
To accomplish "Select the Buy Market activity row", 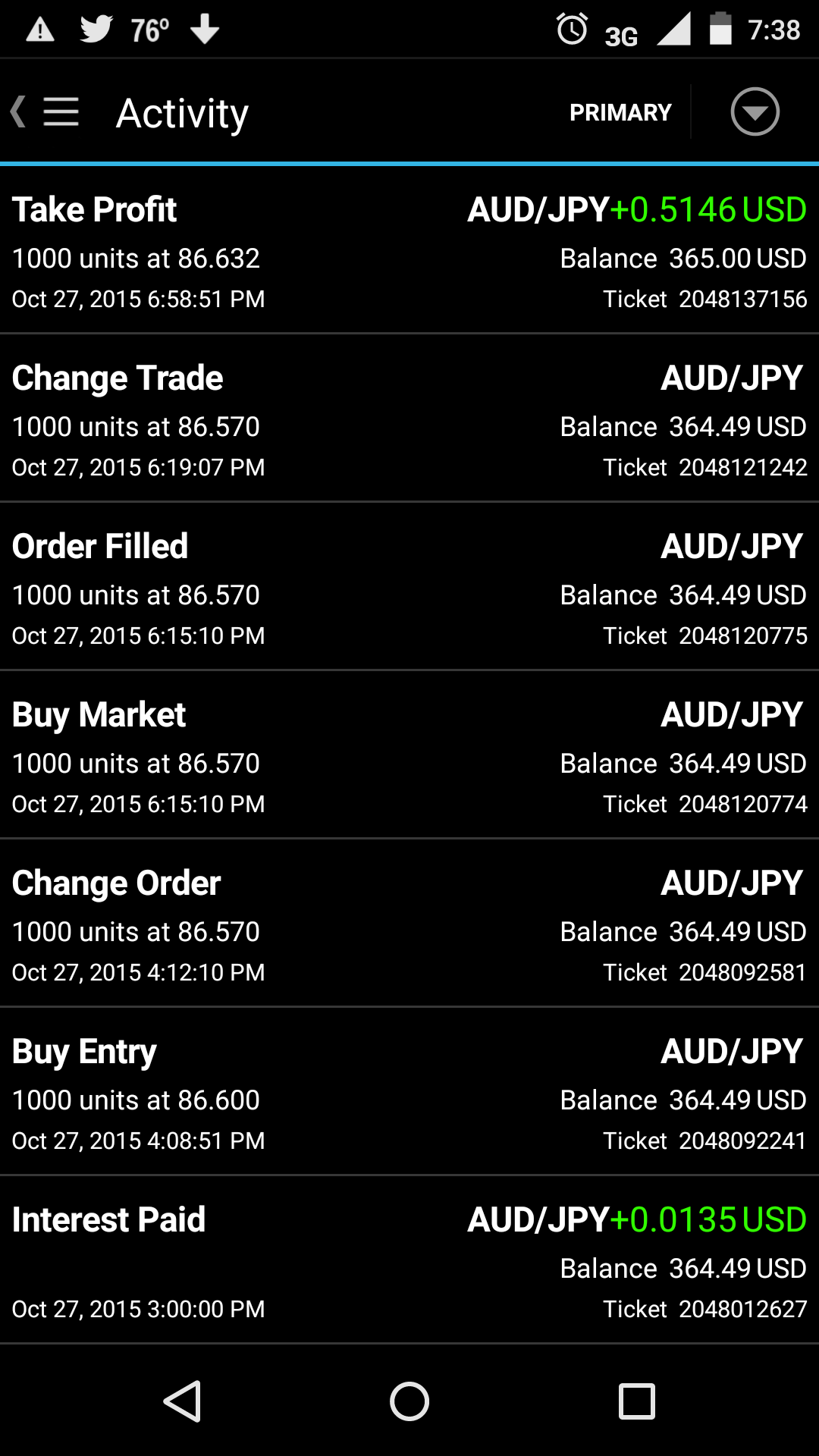I will (x=409, y=755).
